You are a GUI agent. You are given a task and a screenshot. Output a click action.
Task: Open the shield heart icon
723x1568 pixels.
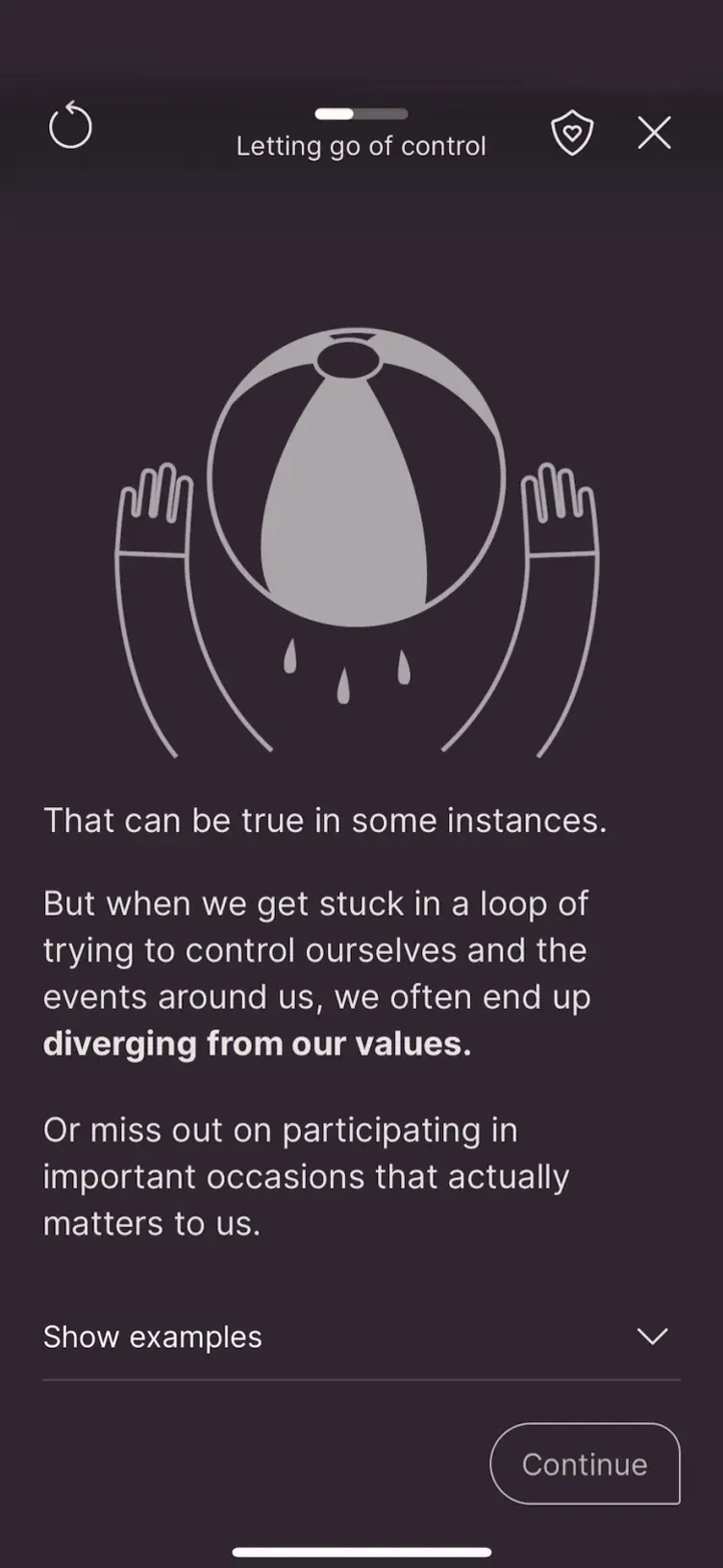(572, 133)
